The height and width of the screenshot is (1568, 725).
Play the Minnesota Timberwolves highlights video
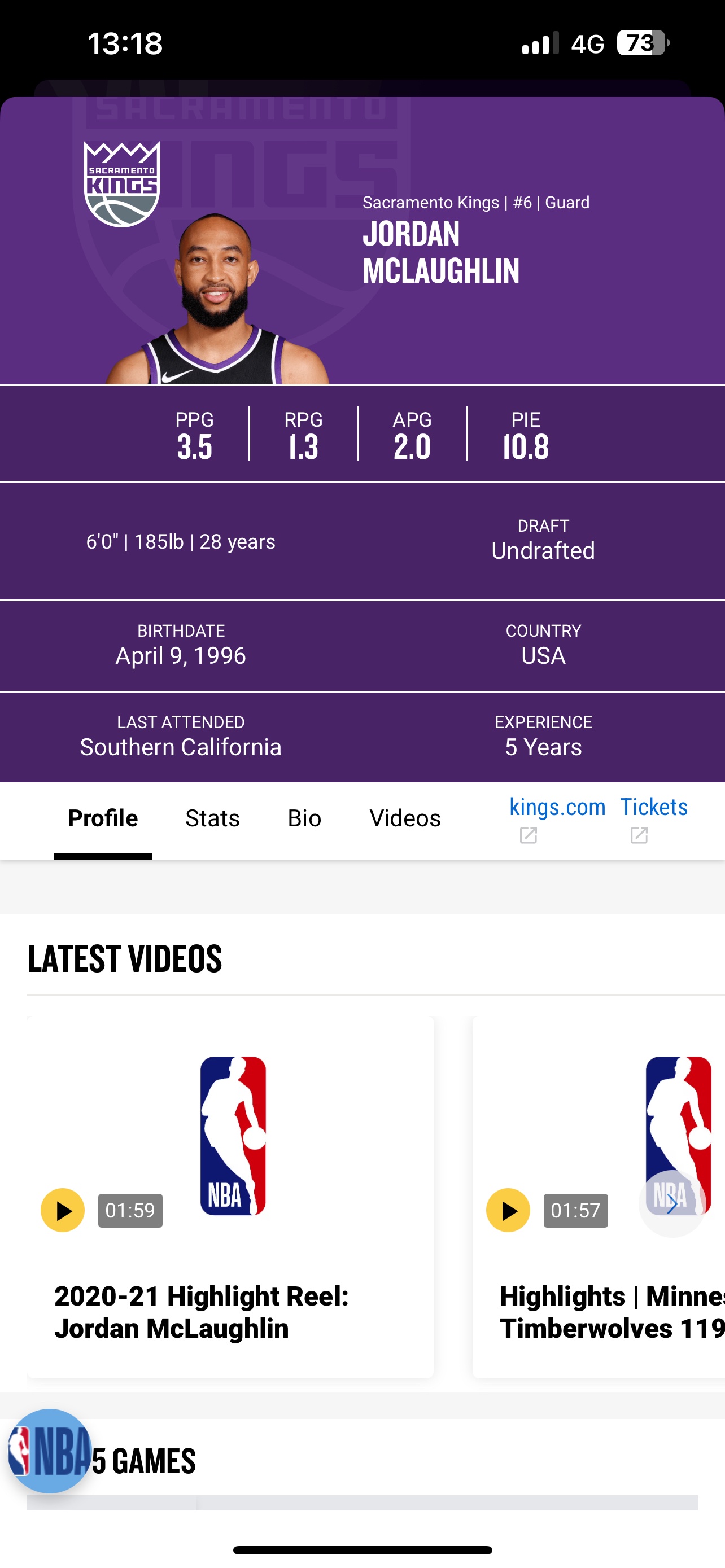[x=508, y=1210]
